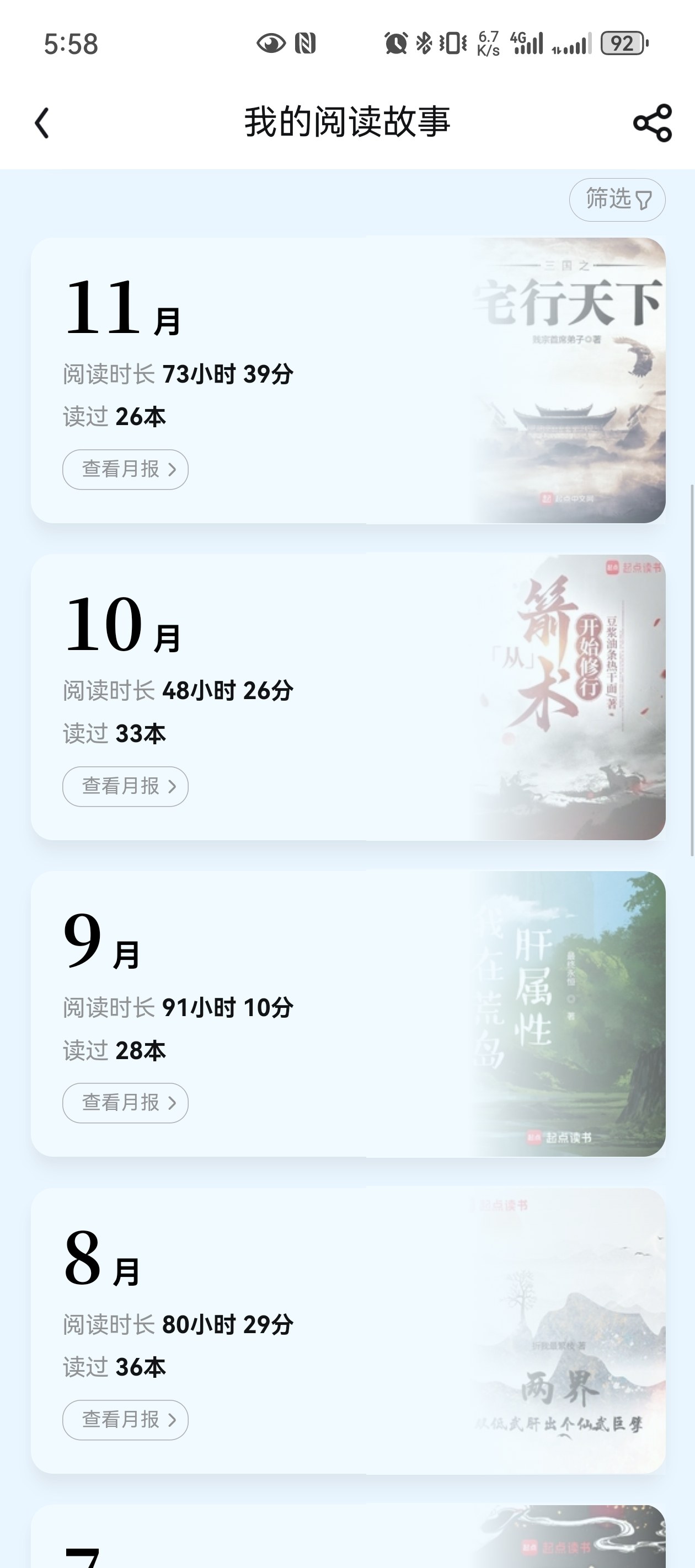View the 8月 monthly report

click(125, 1420)
